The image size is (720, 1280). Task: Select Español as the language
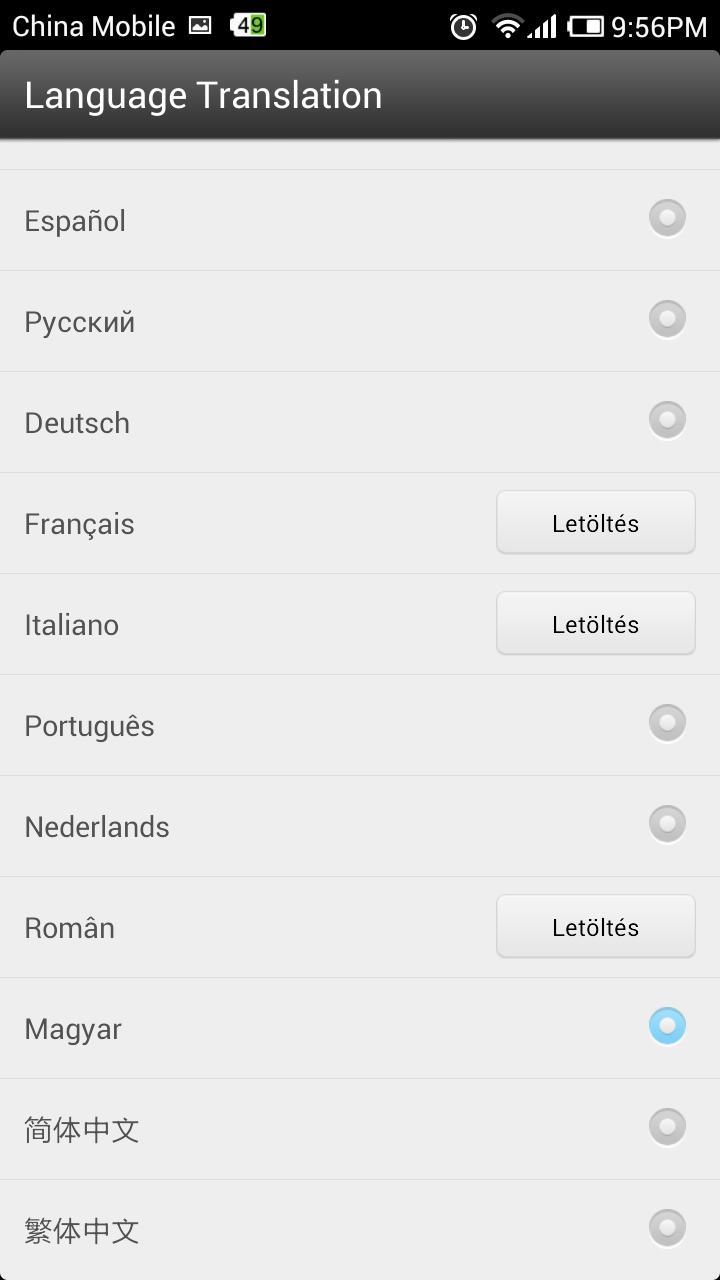667,218
